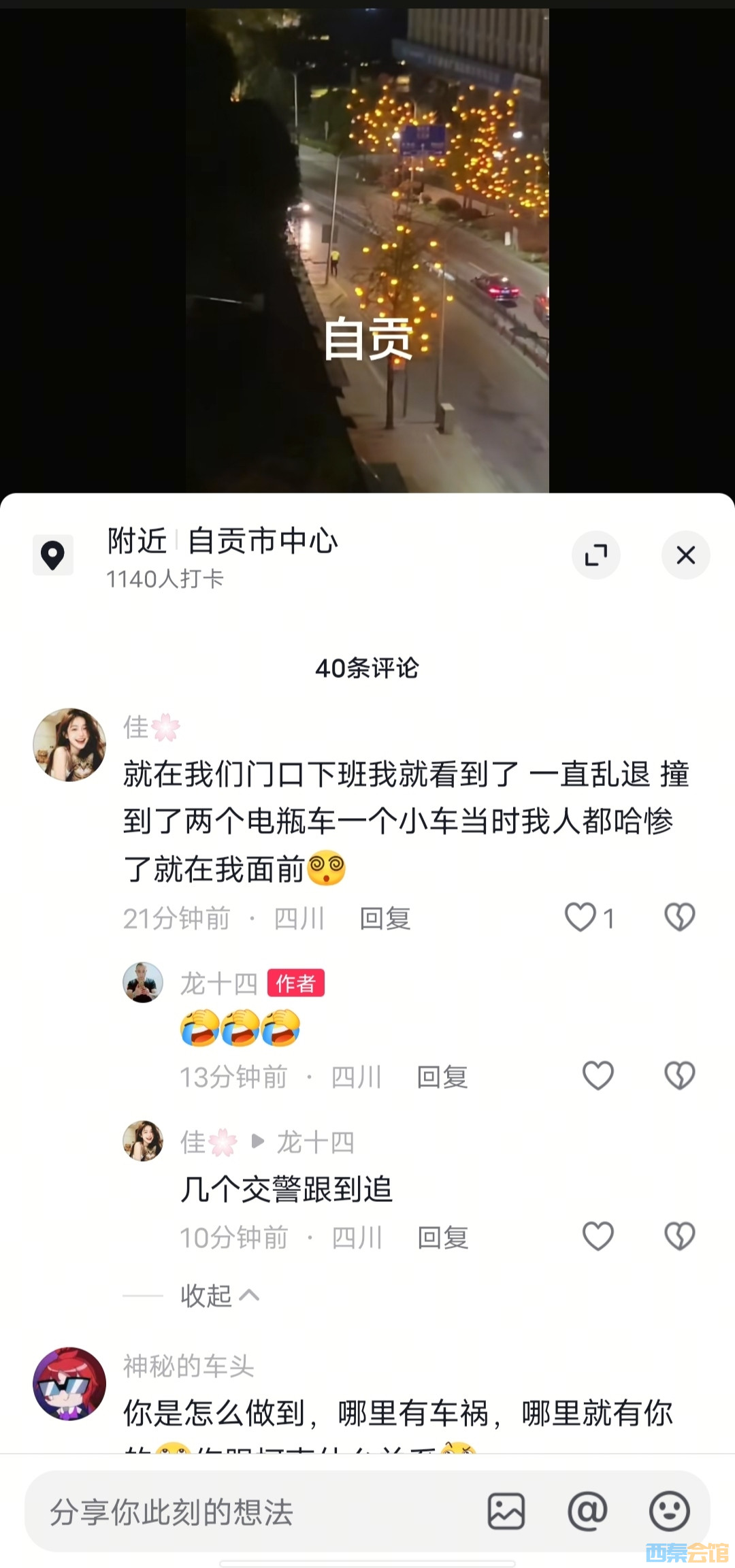Mention someone with the @ icon
This screenshot has height=1568, width=735.
pos(587,1512)
